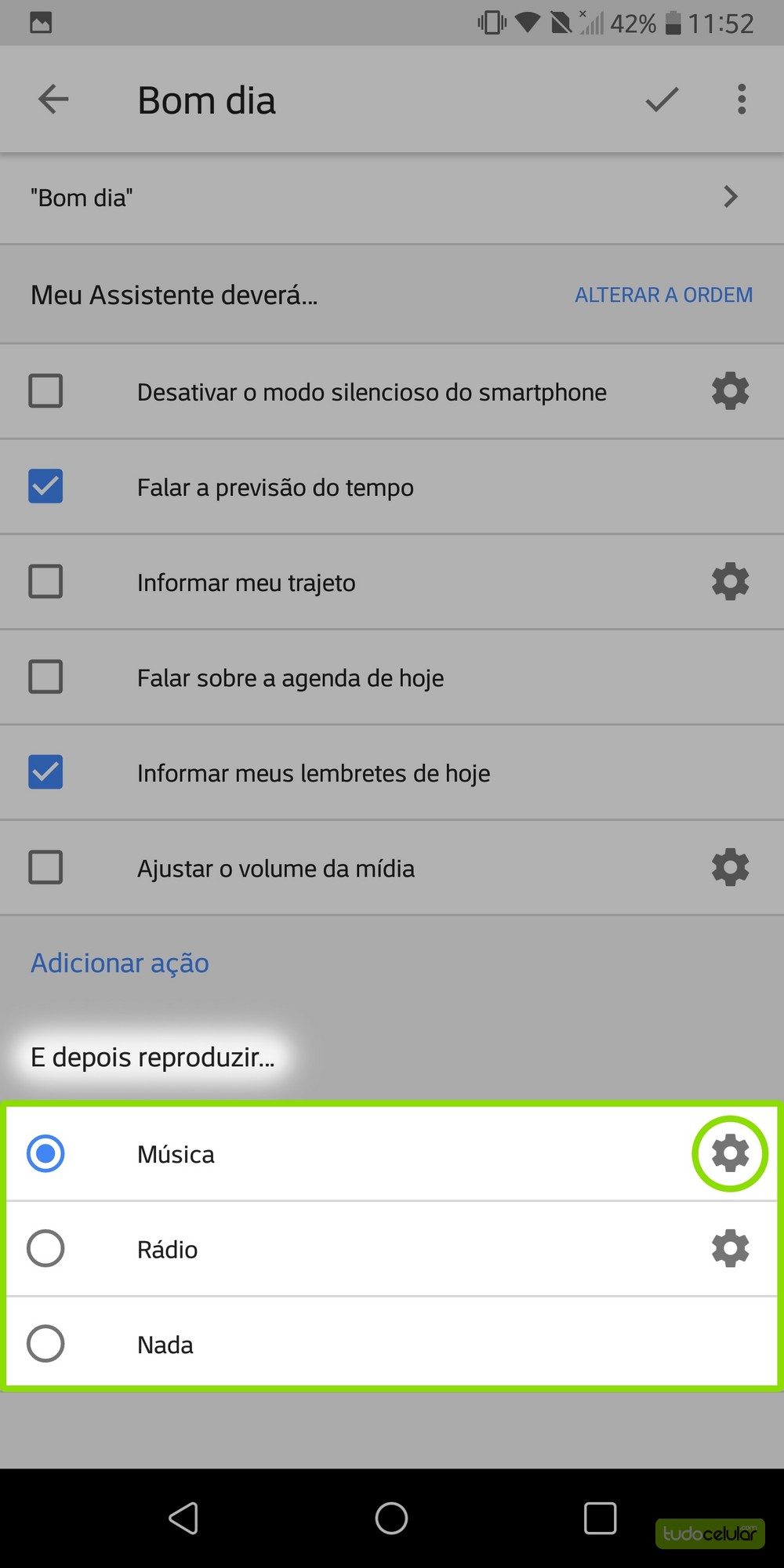This screenshot has height=1568, width=784.
Task: Open settings gear for Informar meu trajeto
Action: pyautogui.click(x=730, y=583)
